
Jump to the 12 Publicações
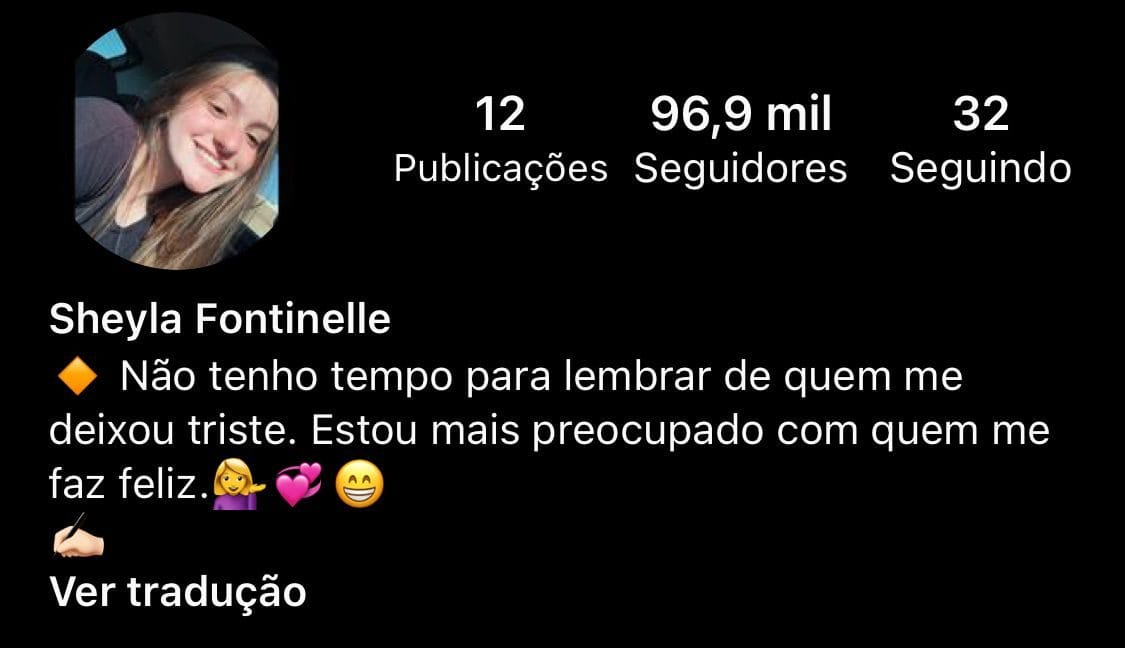pyautogui.click(x=500, y=140)
